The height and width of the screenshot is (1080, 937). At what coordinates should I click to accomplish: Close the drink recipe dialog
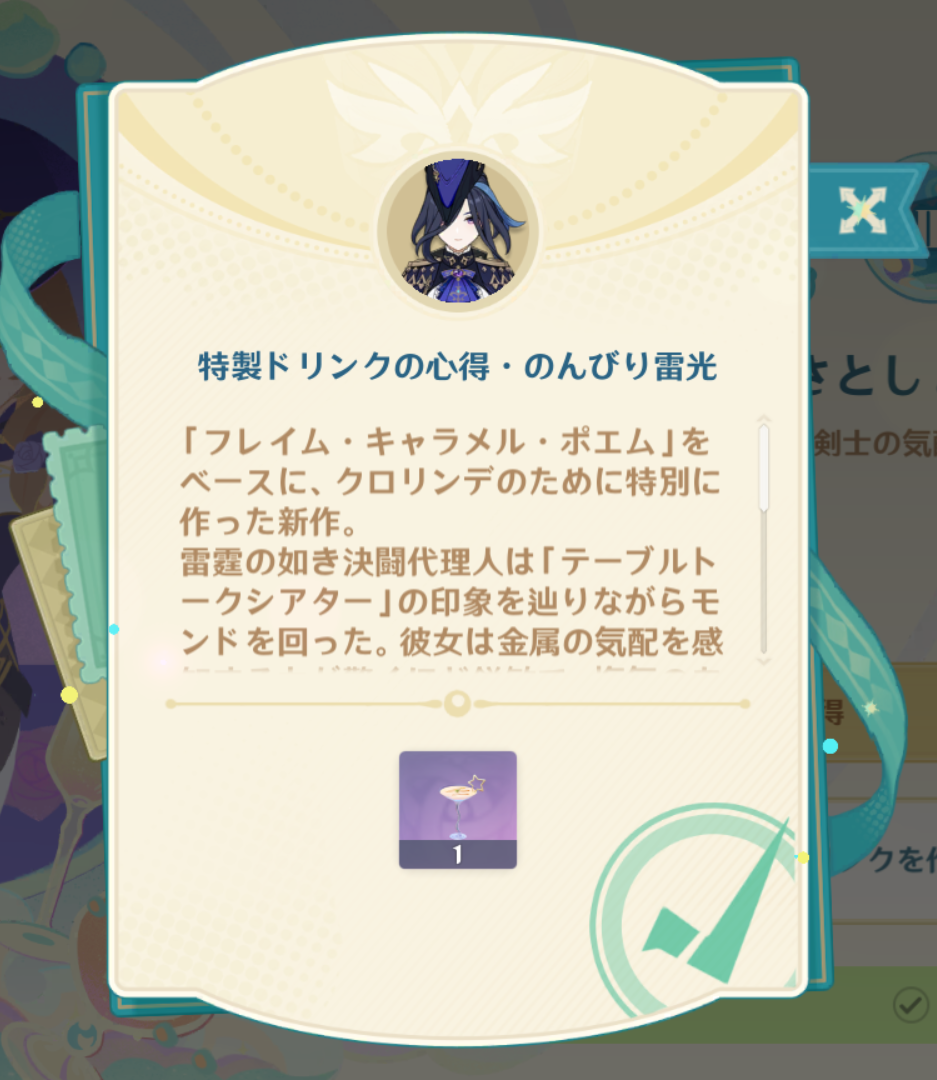click(x=862, y=209)
